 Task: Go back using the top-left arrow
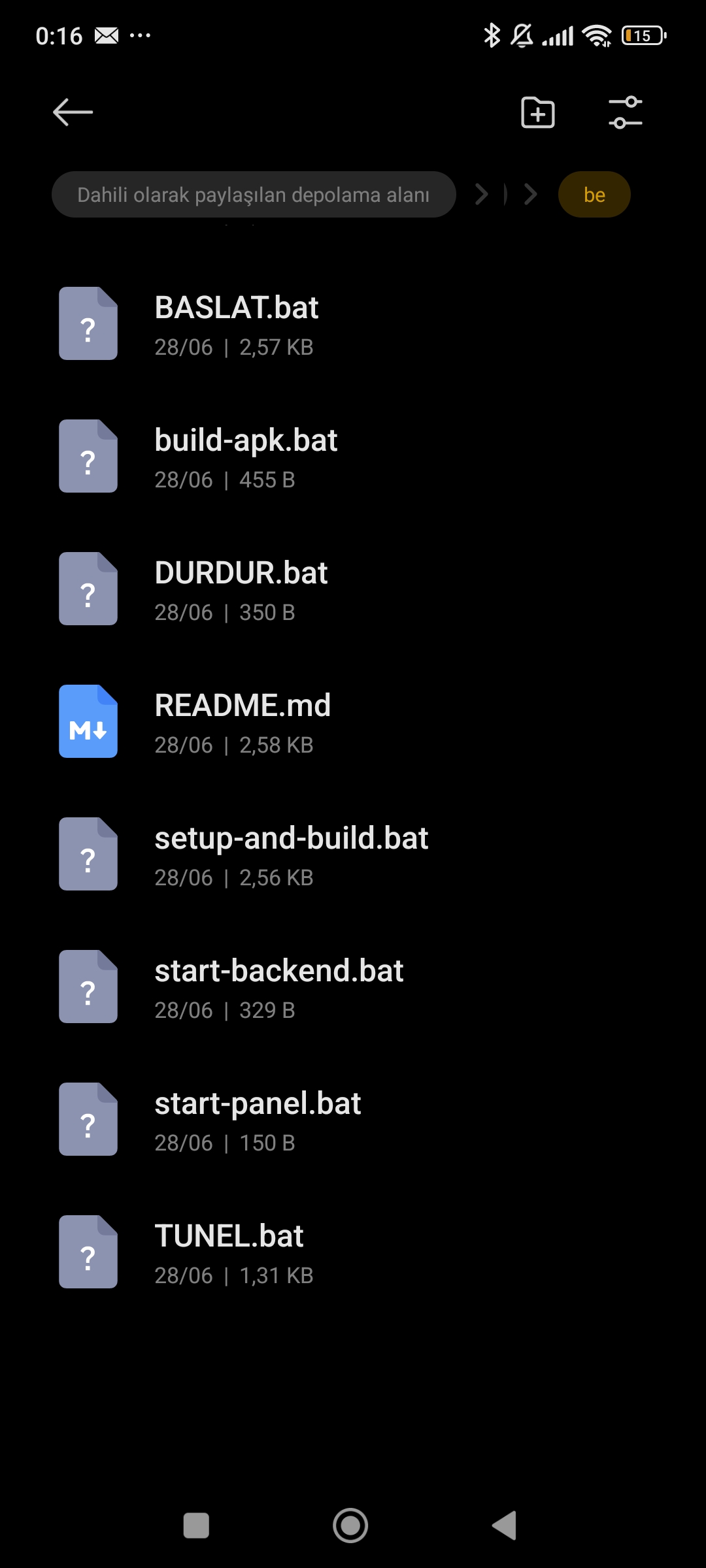point(73,112)
